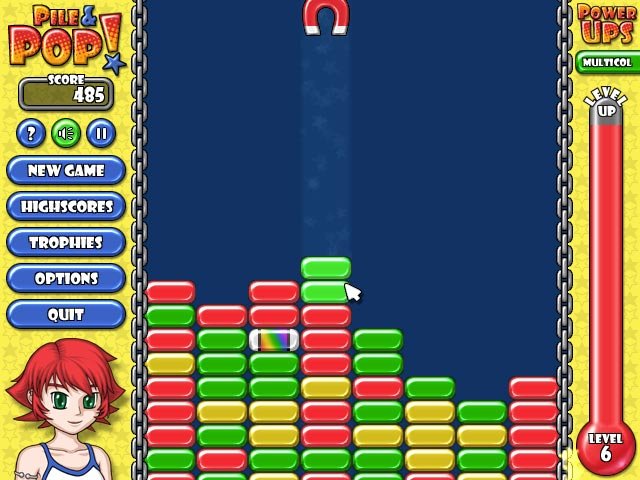Mute the game sound
This screenshot has height=480, width=640.
[66, 132]
